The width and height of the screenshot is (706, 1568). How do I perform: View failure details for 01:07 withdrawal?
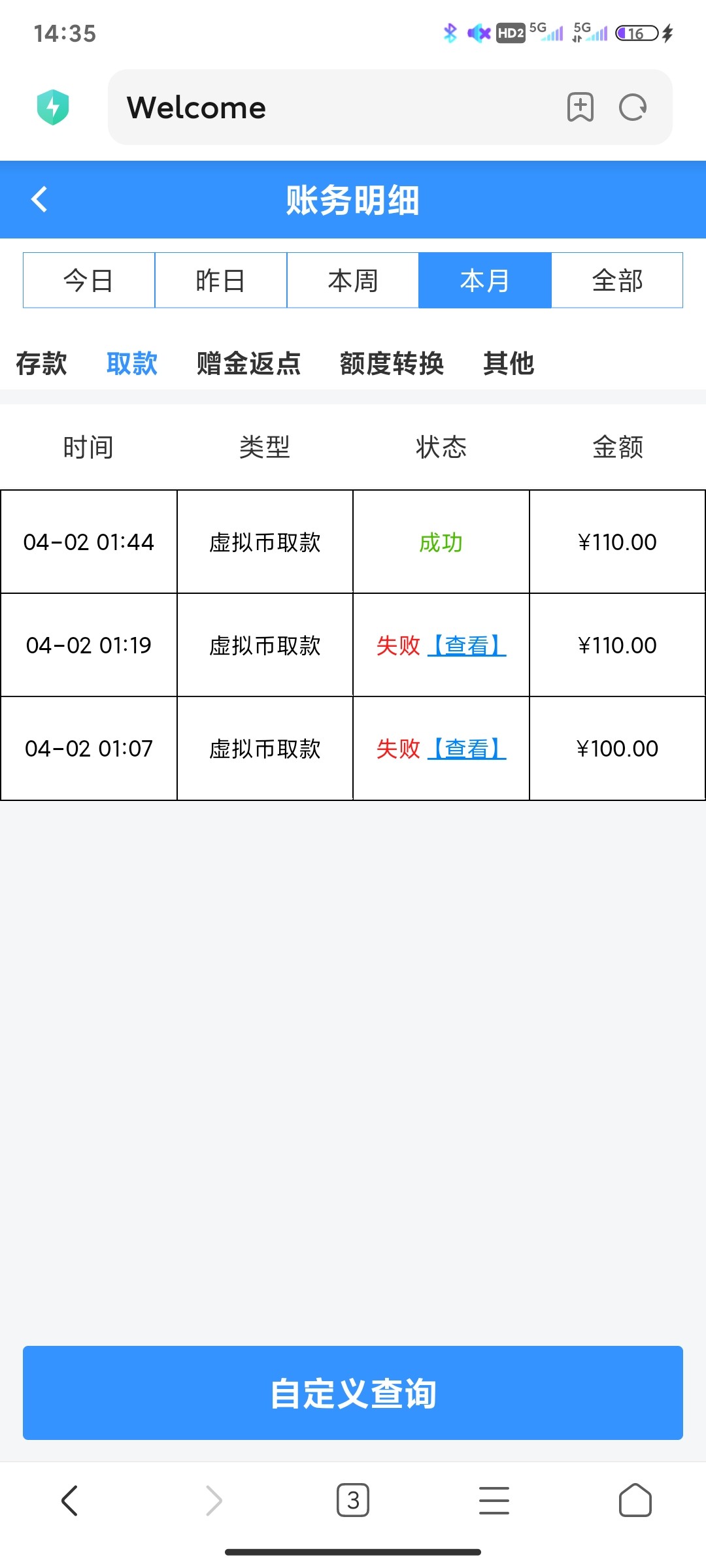pyautogui.click(x=467, y=749)
